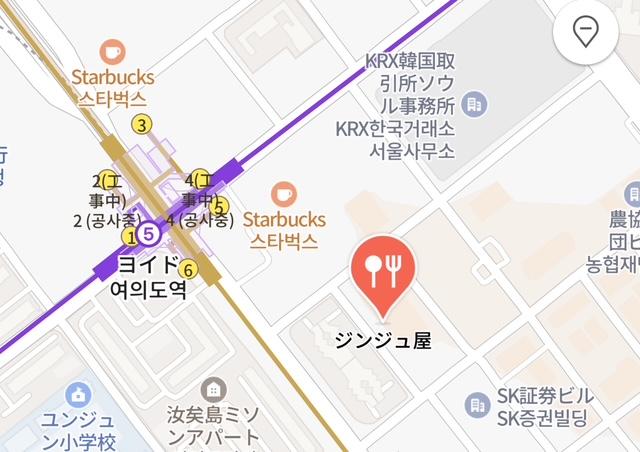Open the SK証券ビル building marker

coord(476,405)
